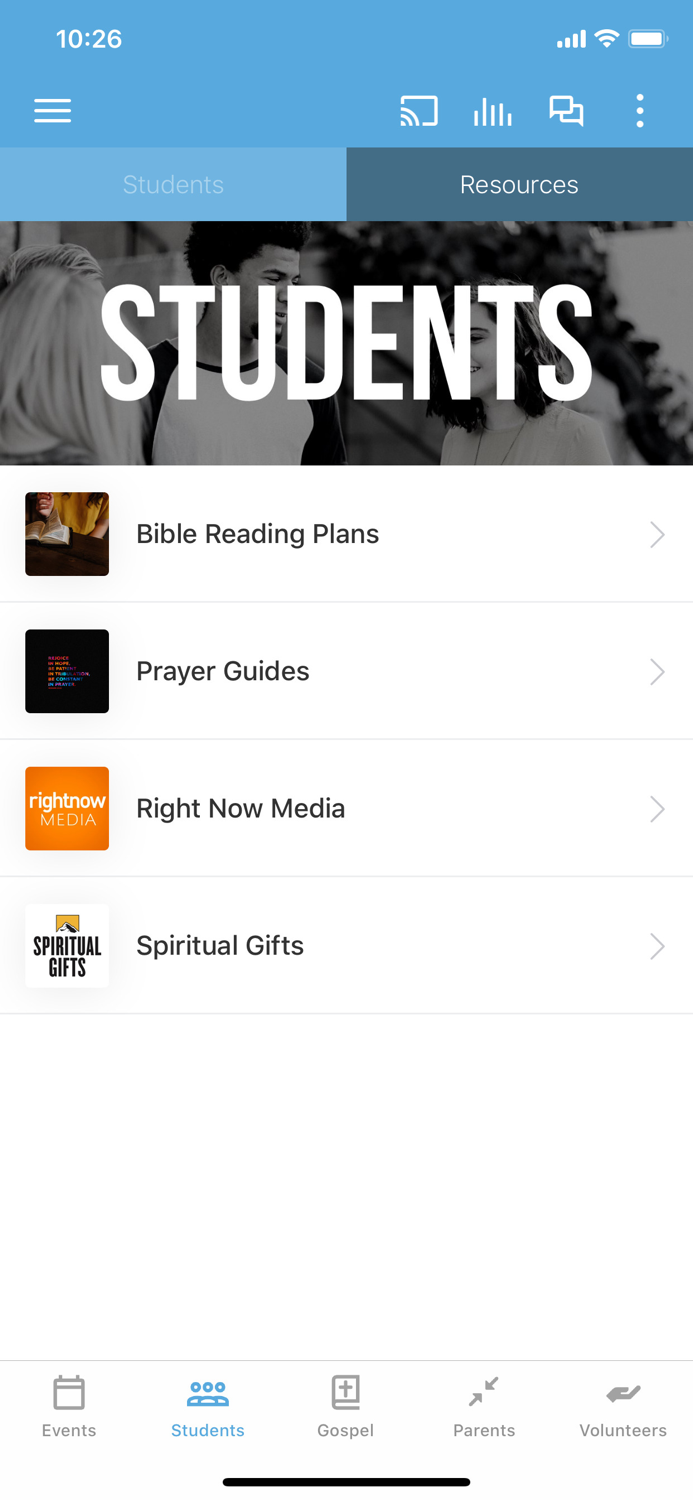Go to the Events tab
The width and height of the screenshot is (693, 1500).
tap(69, 1406)
